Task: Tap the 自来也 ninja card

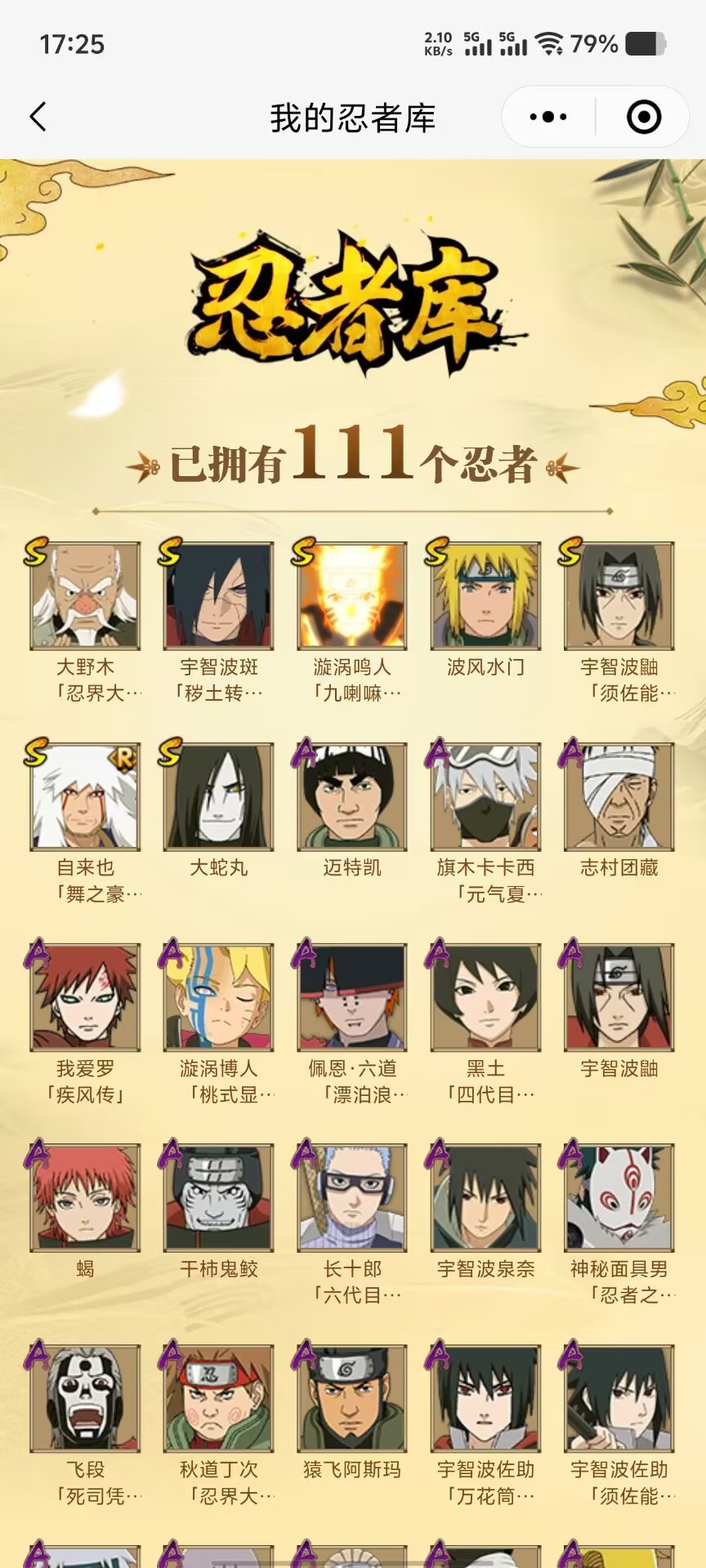Action: (85, 796)
